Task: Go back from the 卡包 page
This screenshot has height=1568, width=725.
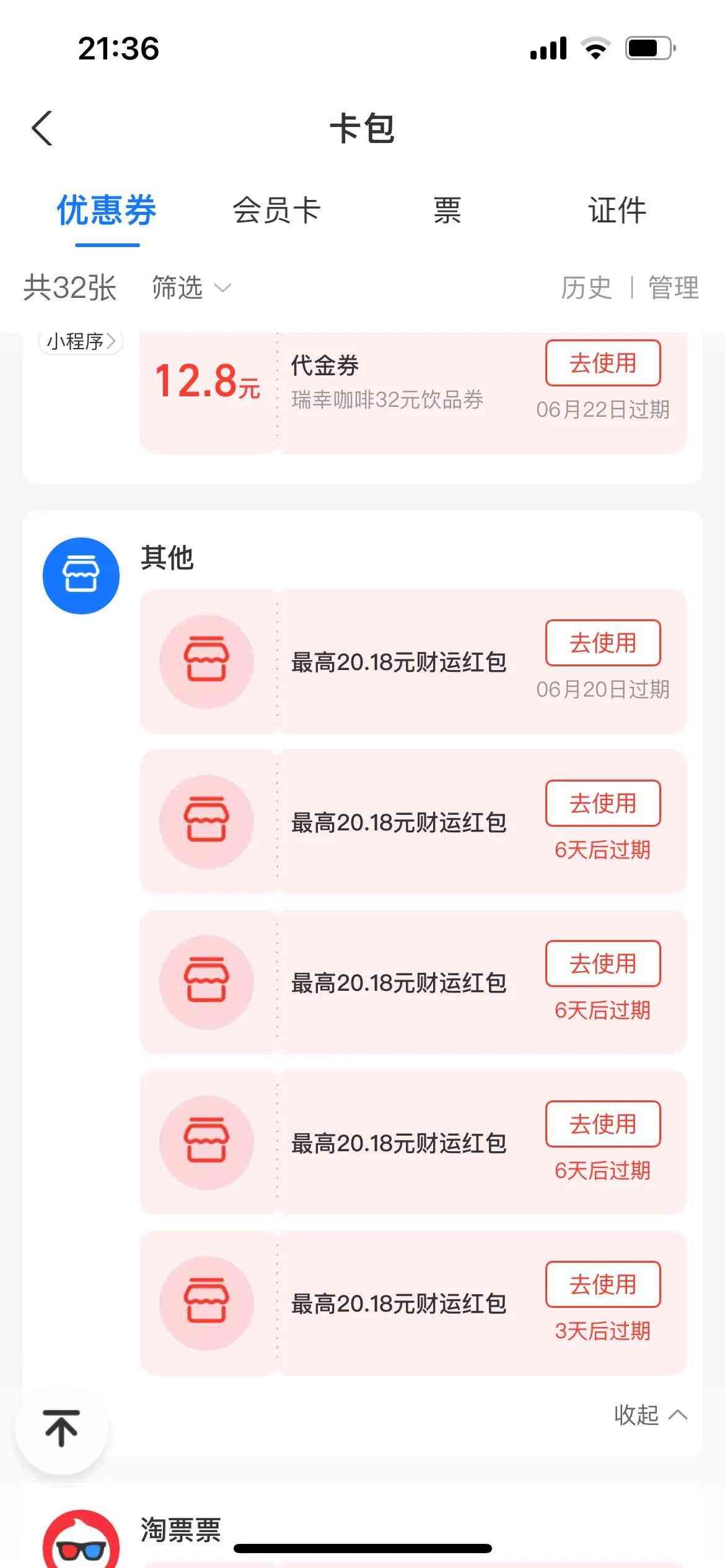Action: point(42,129)
